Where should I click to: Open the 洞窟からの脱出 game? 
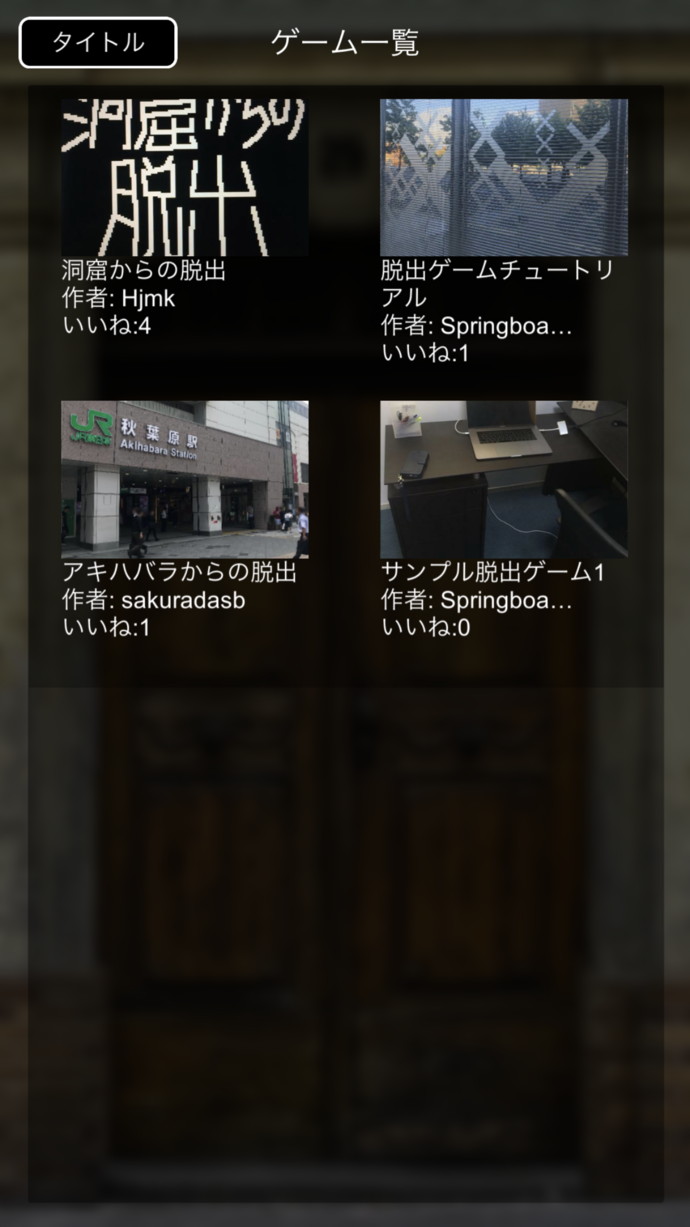coord(185,177)
